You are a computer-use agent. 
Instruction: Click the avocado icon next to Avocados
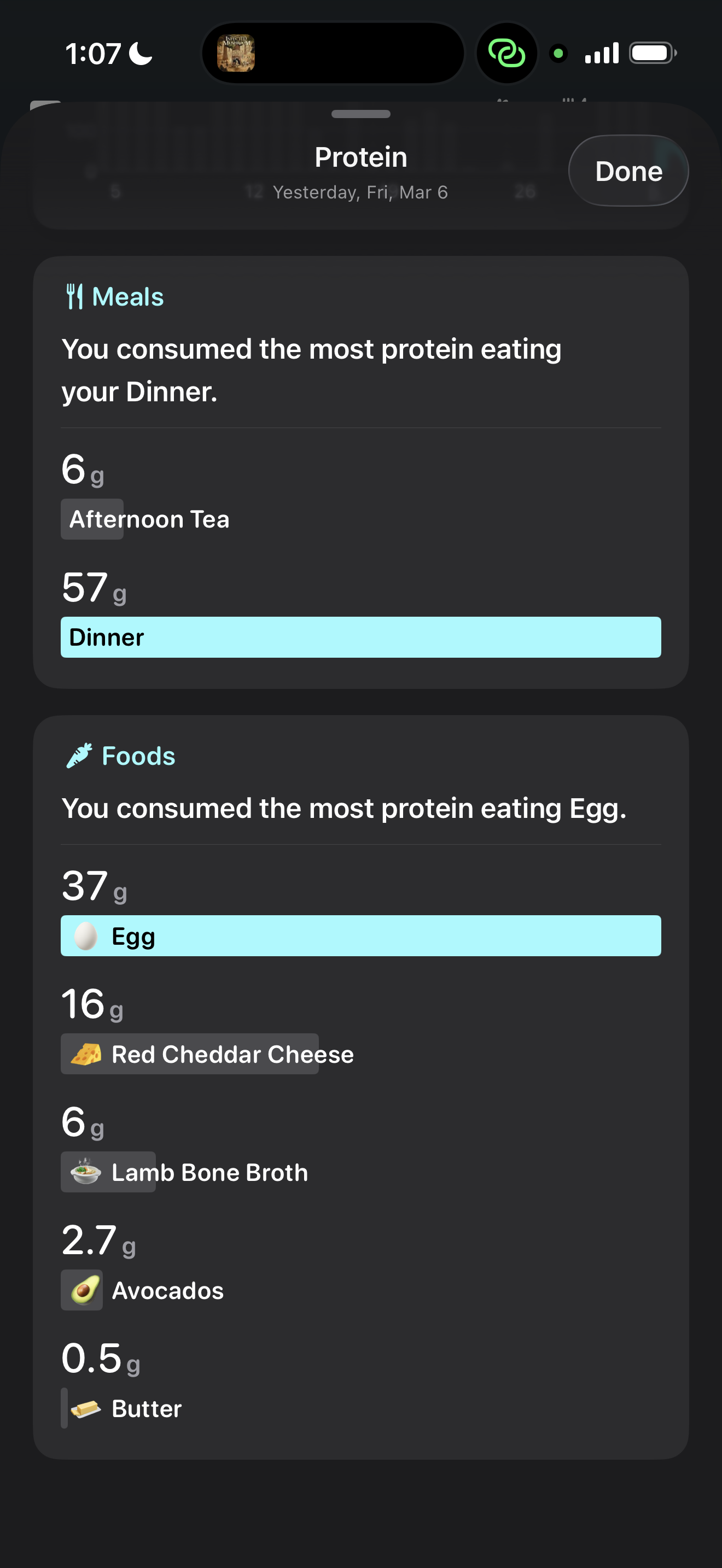click(x=82, y=1289)
